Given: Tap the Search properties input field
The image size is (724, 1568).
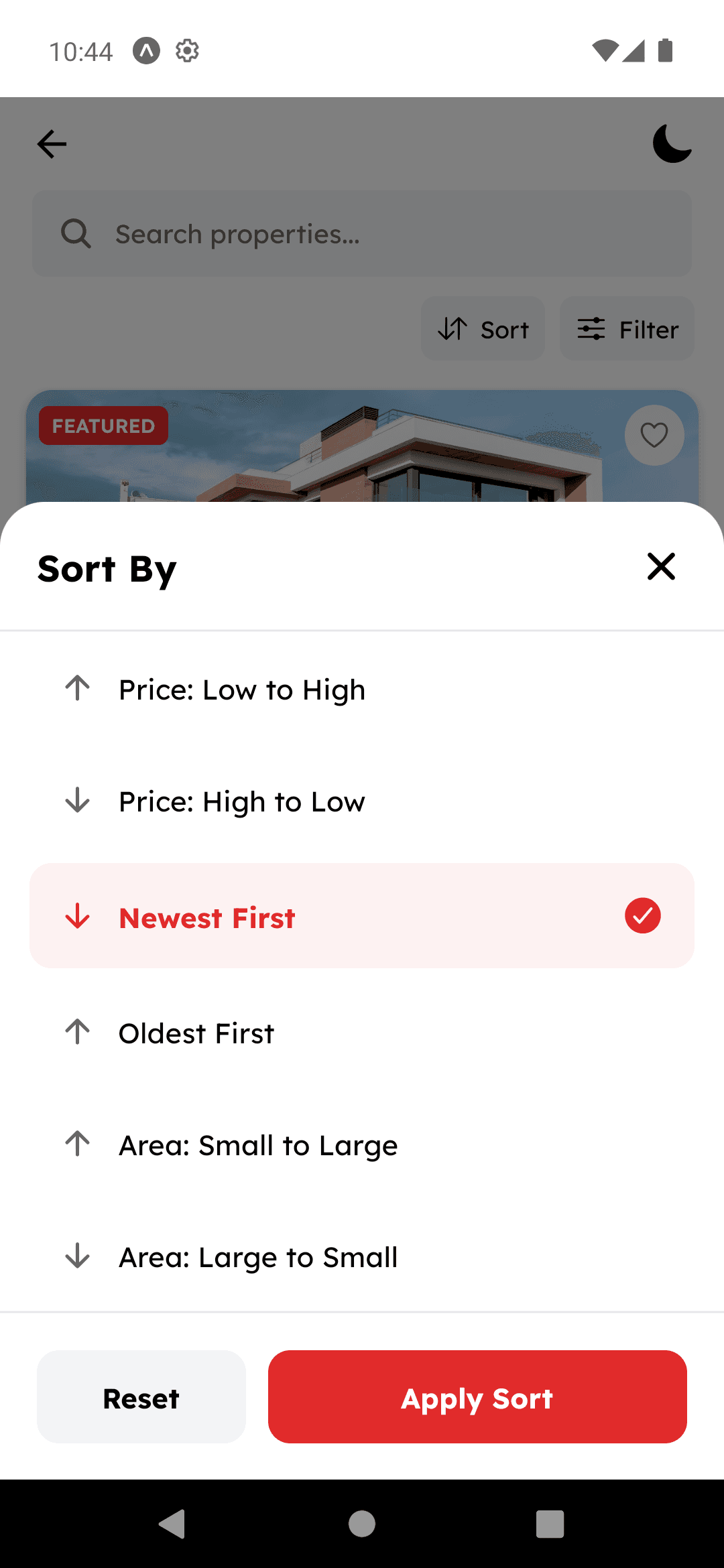Looking at the screenshot, I should point(362,234).
